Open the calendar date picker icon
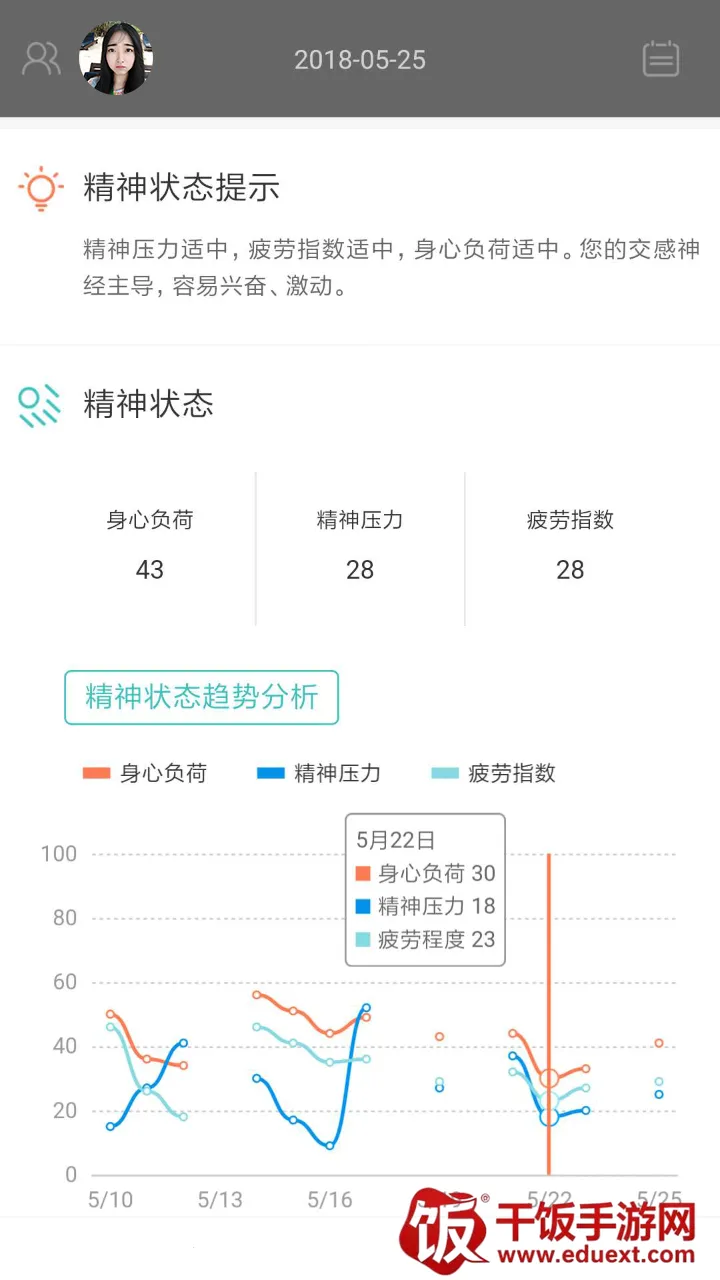 660,59
